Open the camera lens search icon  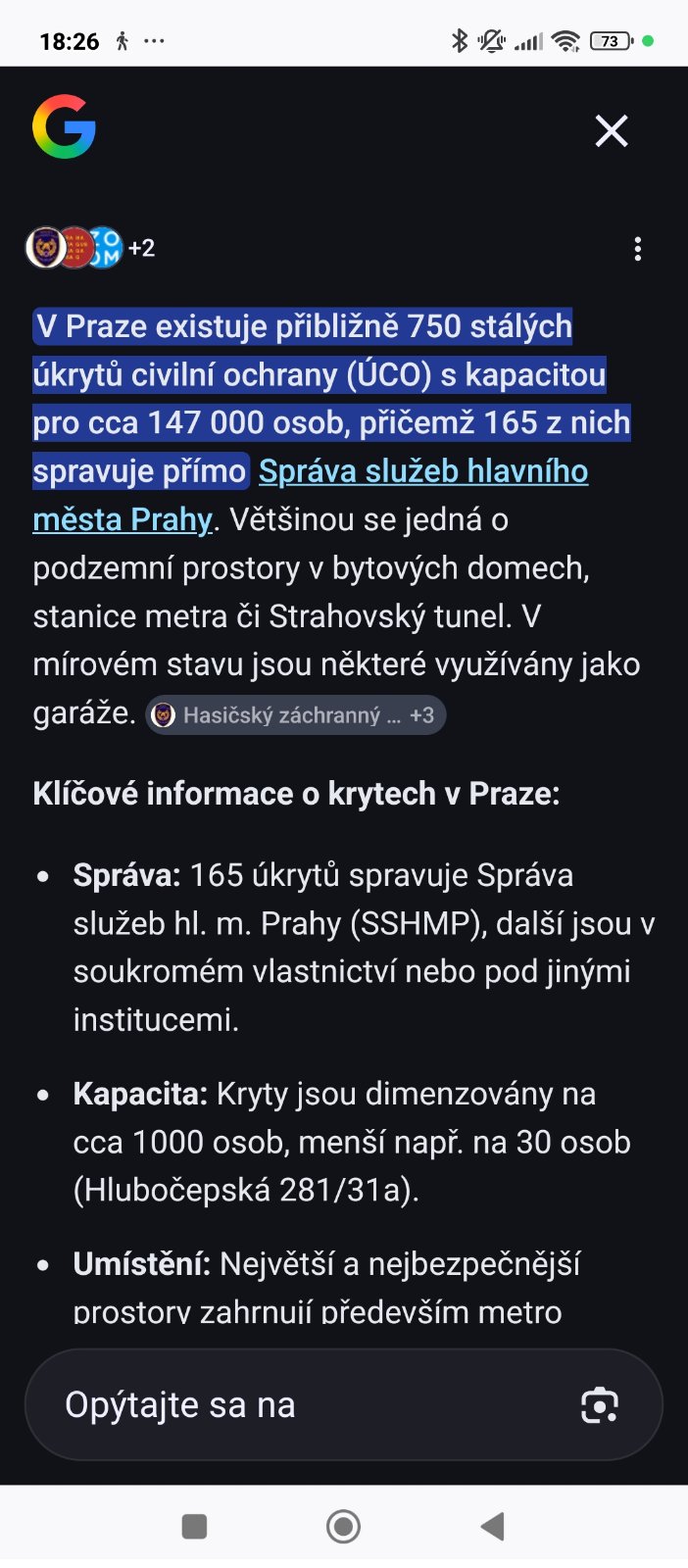tap(600, 1405)
